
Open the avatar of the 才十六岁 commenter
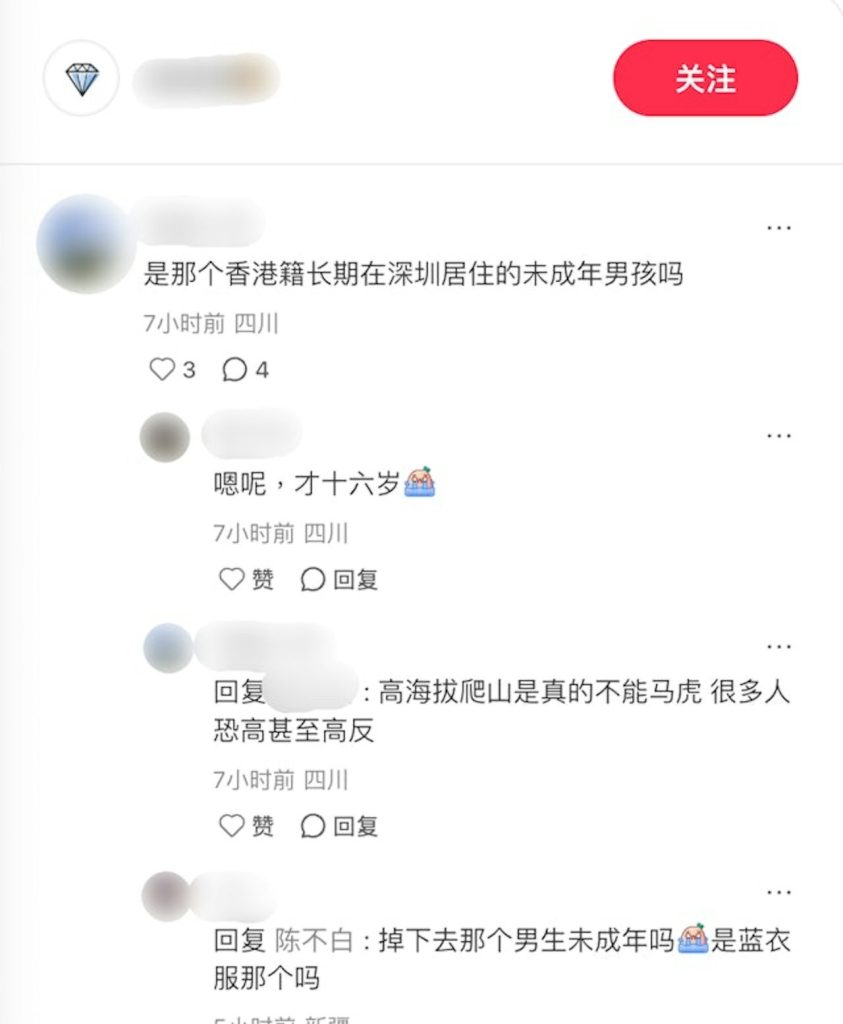[165, 437]
